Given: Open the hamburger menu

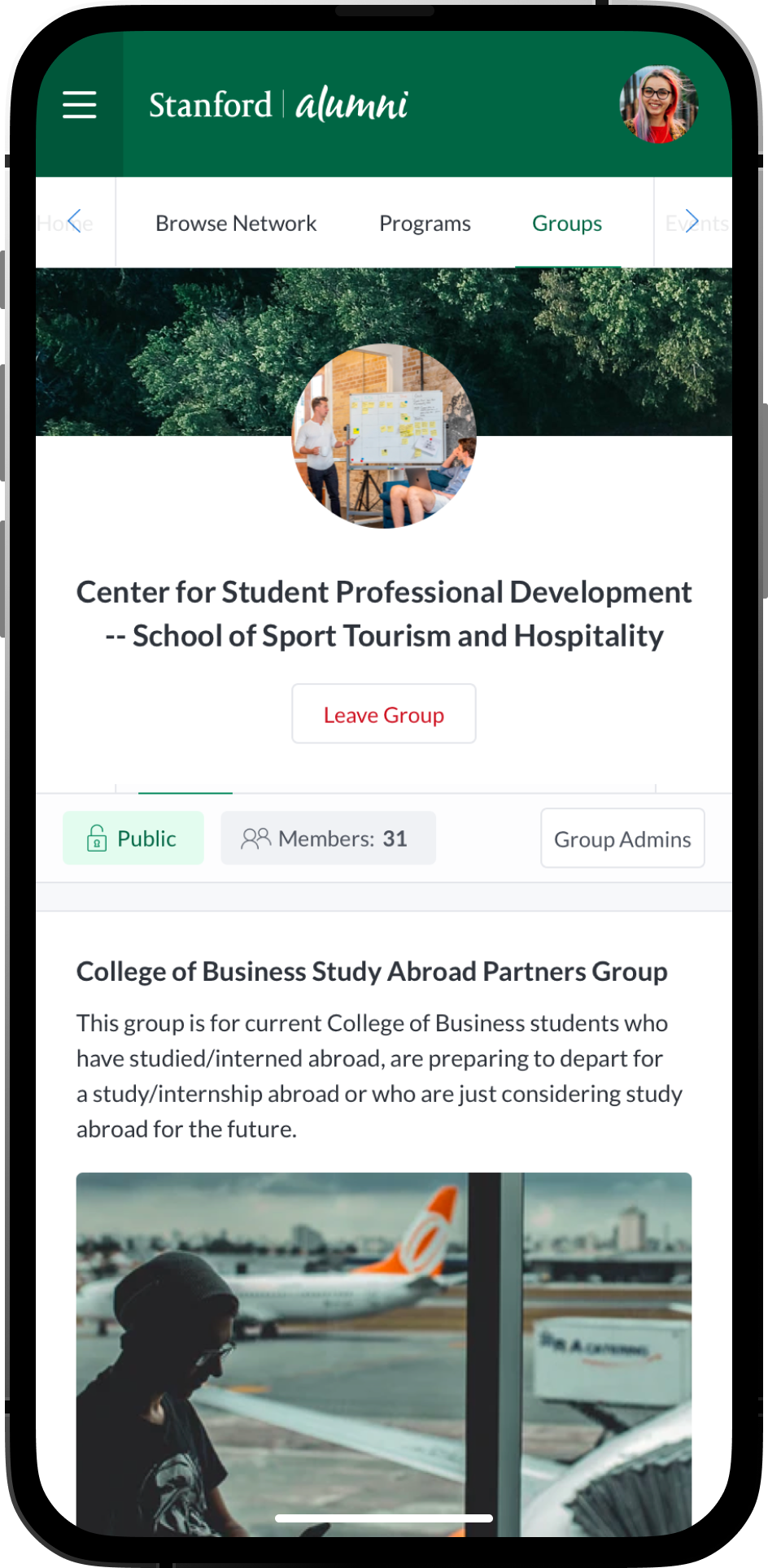Looking at the screenshot, I should point(80,105).
